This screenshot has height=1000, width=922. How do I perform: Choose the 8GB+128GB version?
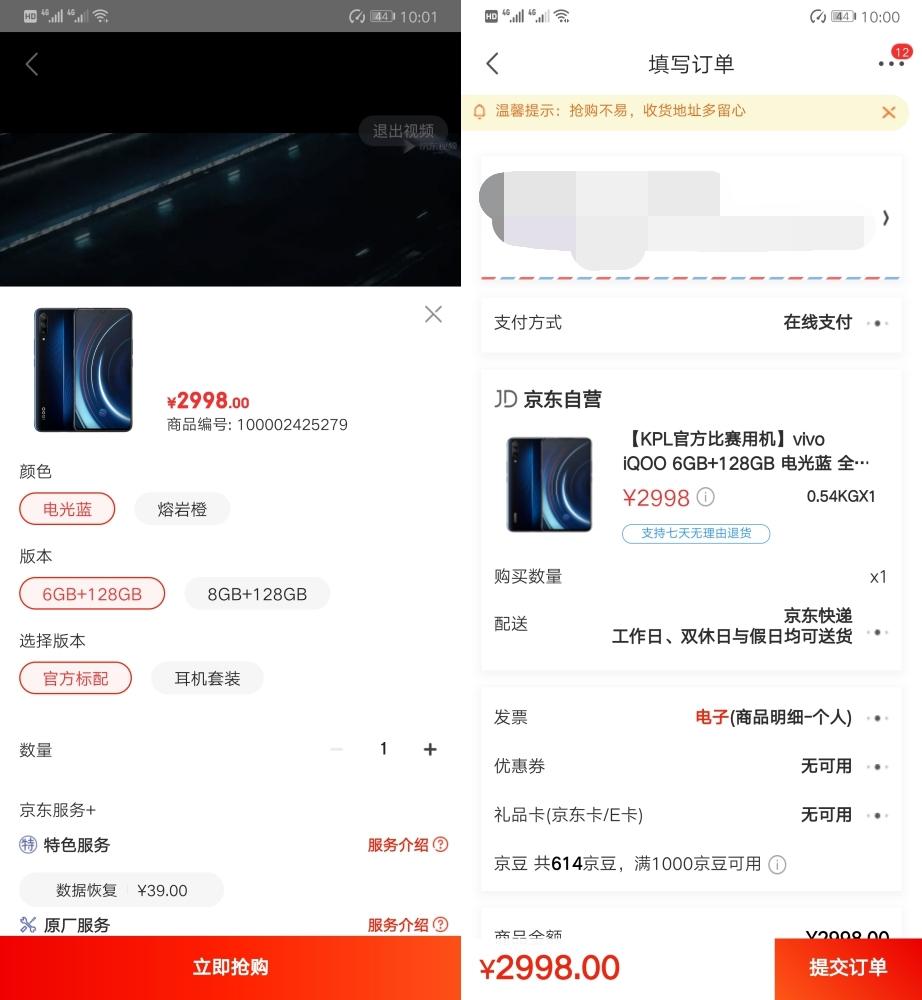pyautogui.click(x=257, y=594)
